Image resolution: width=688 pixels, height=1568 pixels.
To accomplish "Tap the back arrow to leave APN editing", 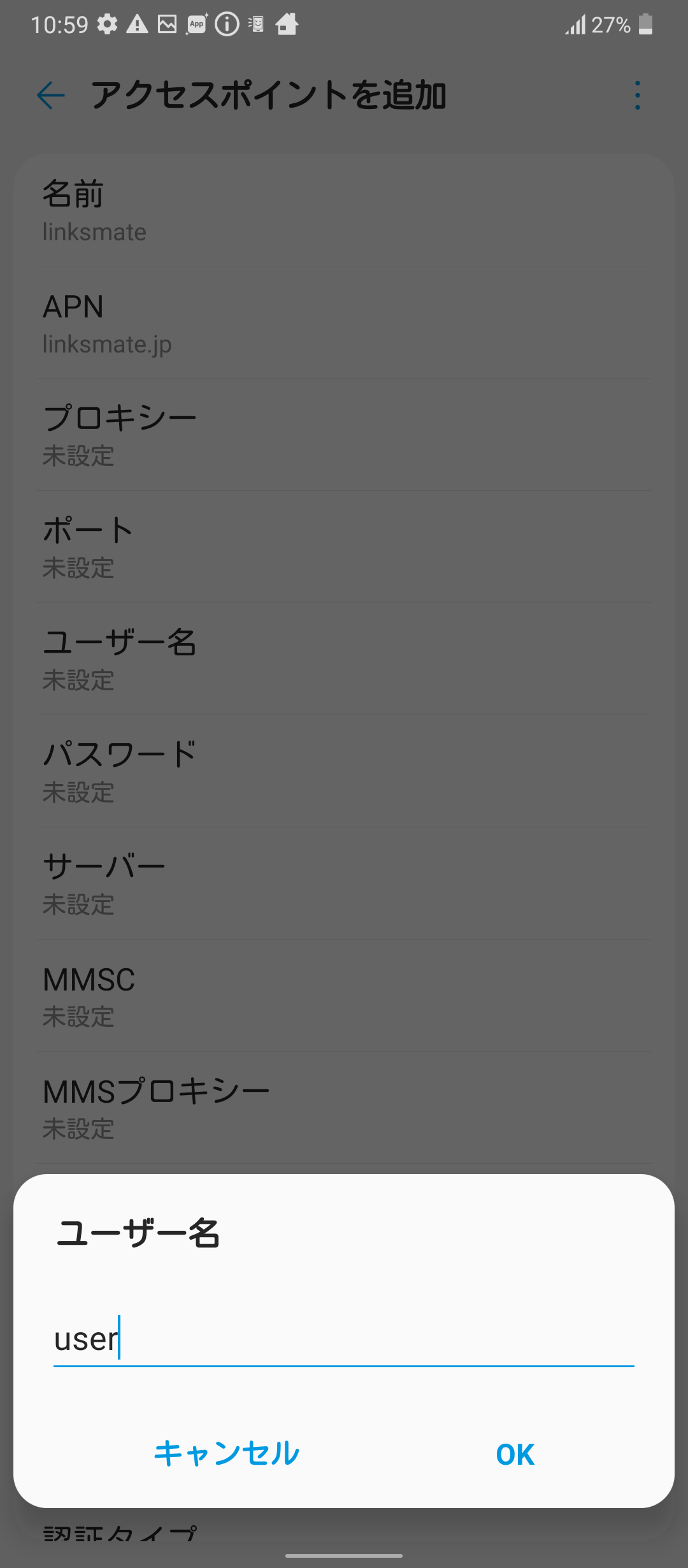I will pyautogui.click(x=50, y=96).
